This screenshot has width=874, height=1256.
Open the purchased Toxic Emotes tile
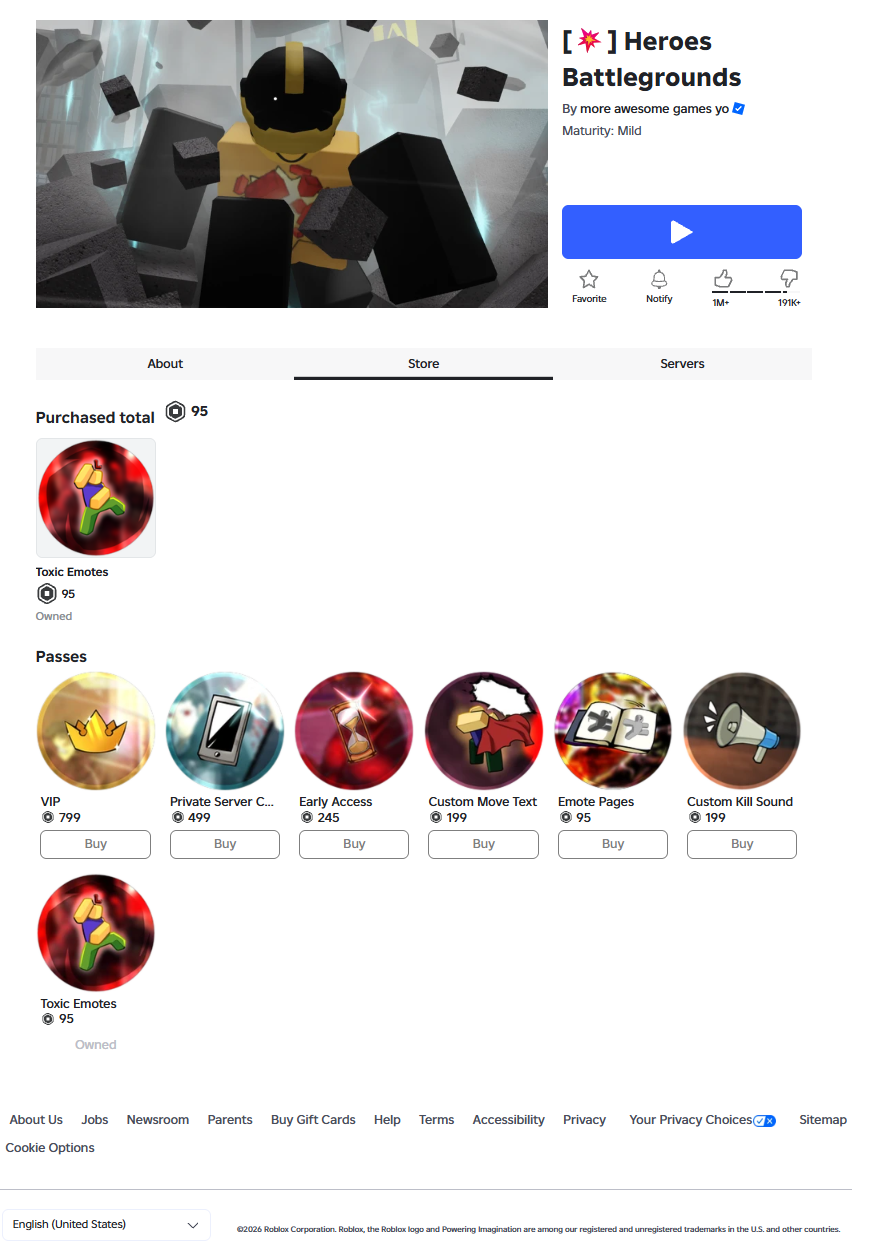pos(96,498)
